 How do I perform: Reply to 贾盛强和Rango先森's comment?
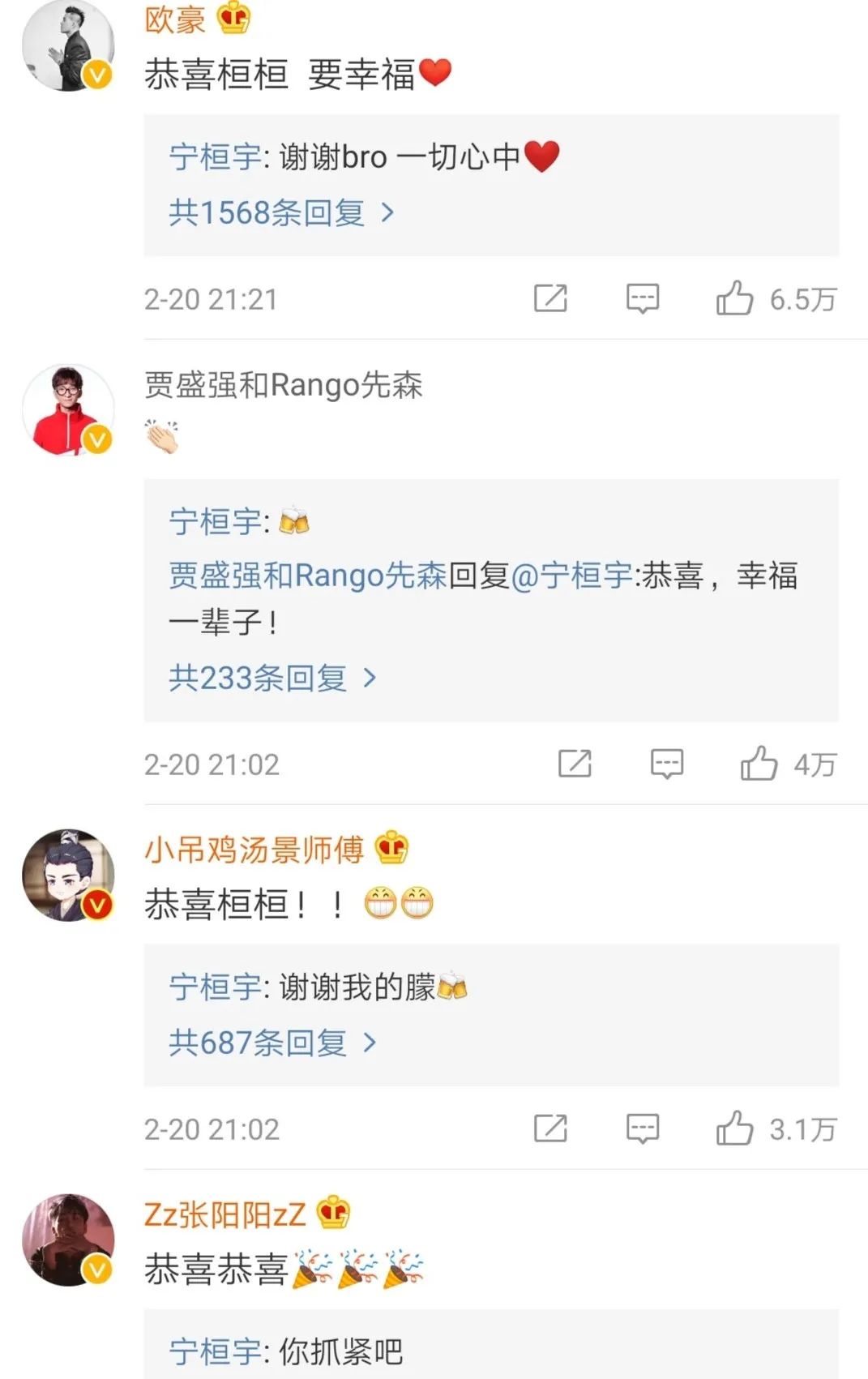pos(666,764)
